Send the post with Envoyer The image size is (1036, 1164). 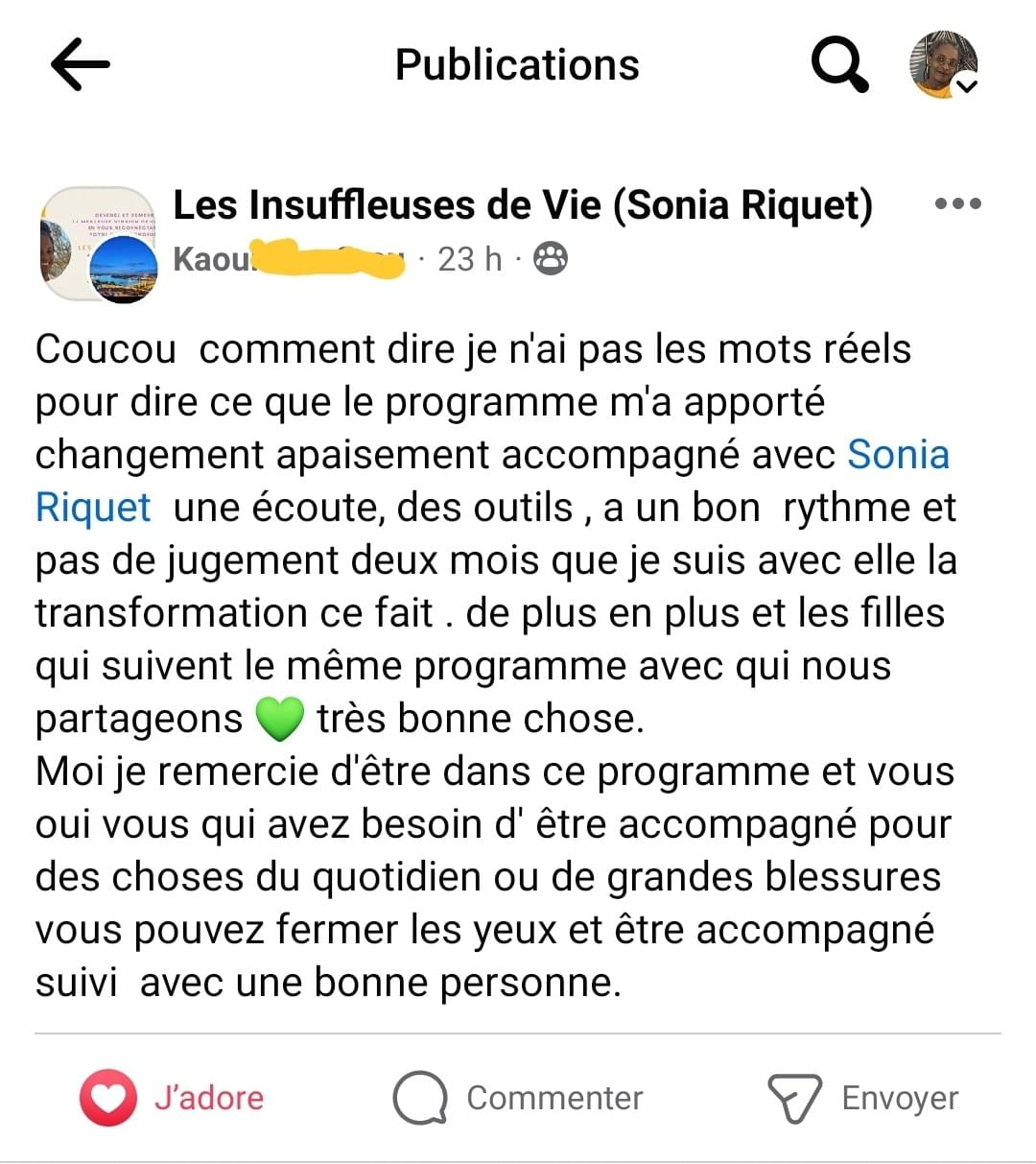point(863,1098)
